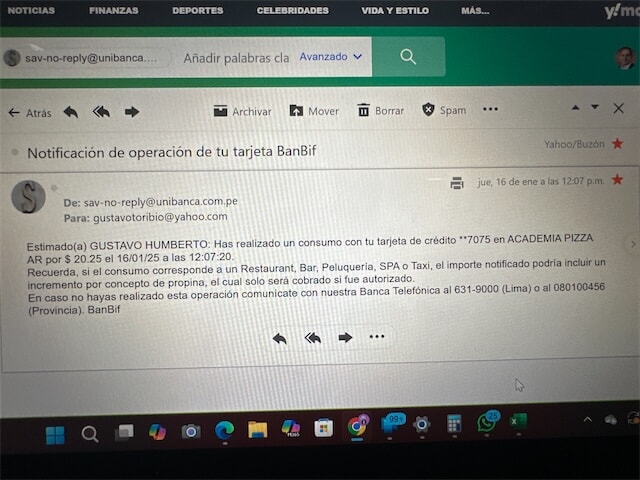Close the open email with the X

[618, 108]
